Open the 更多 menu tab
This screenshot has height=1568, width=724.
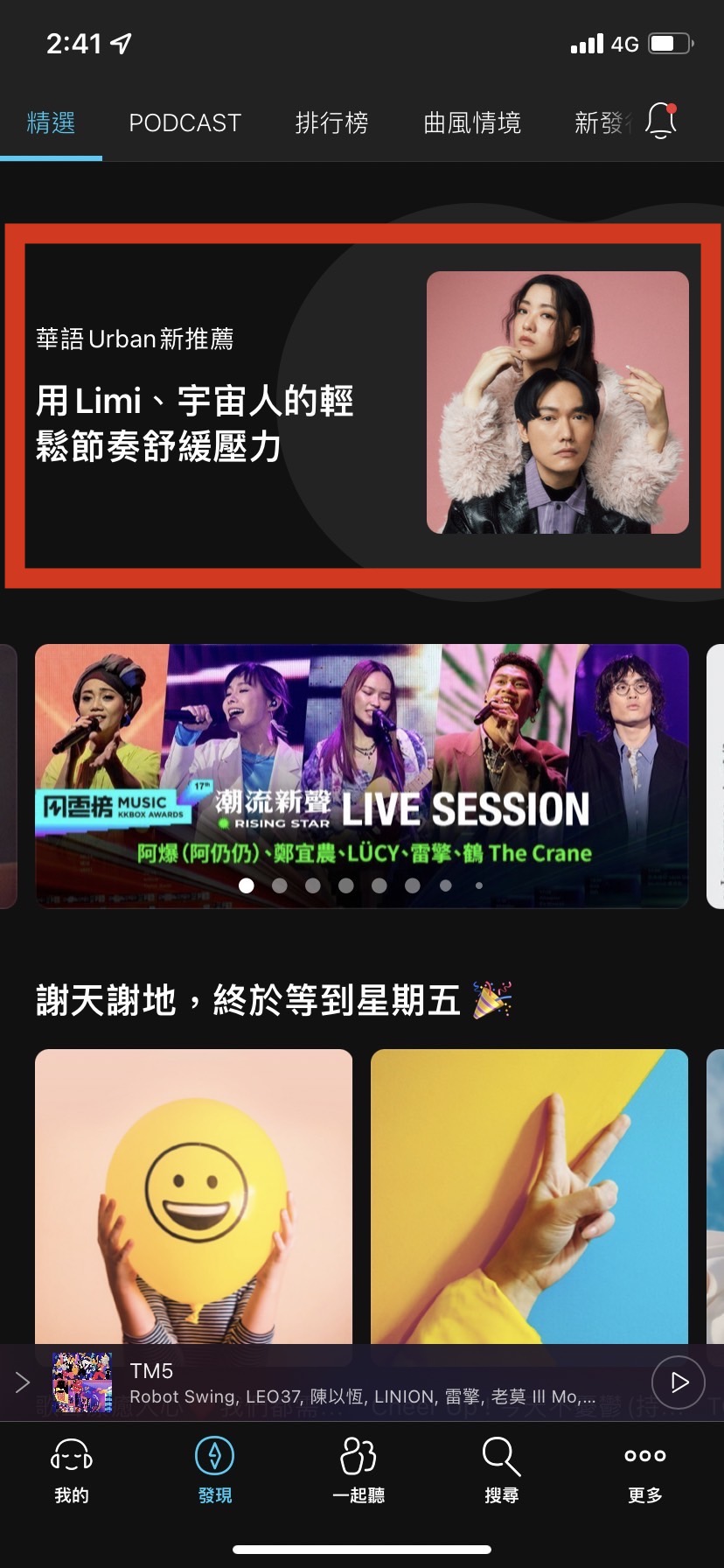[x=645, y=1470]
